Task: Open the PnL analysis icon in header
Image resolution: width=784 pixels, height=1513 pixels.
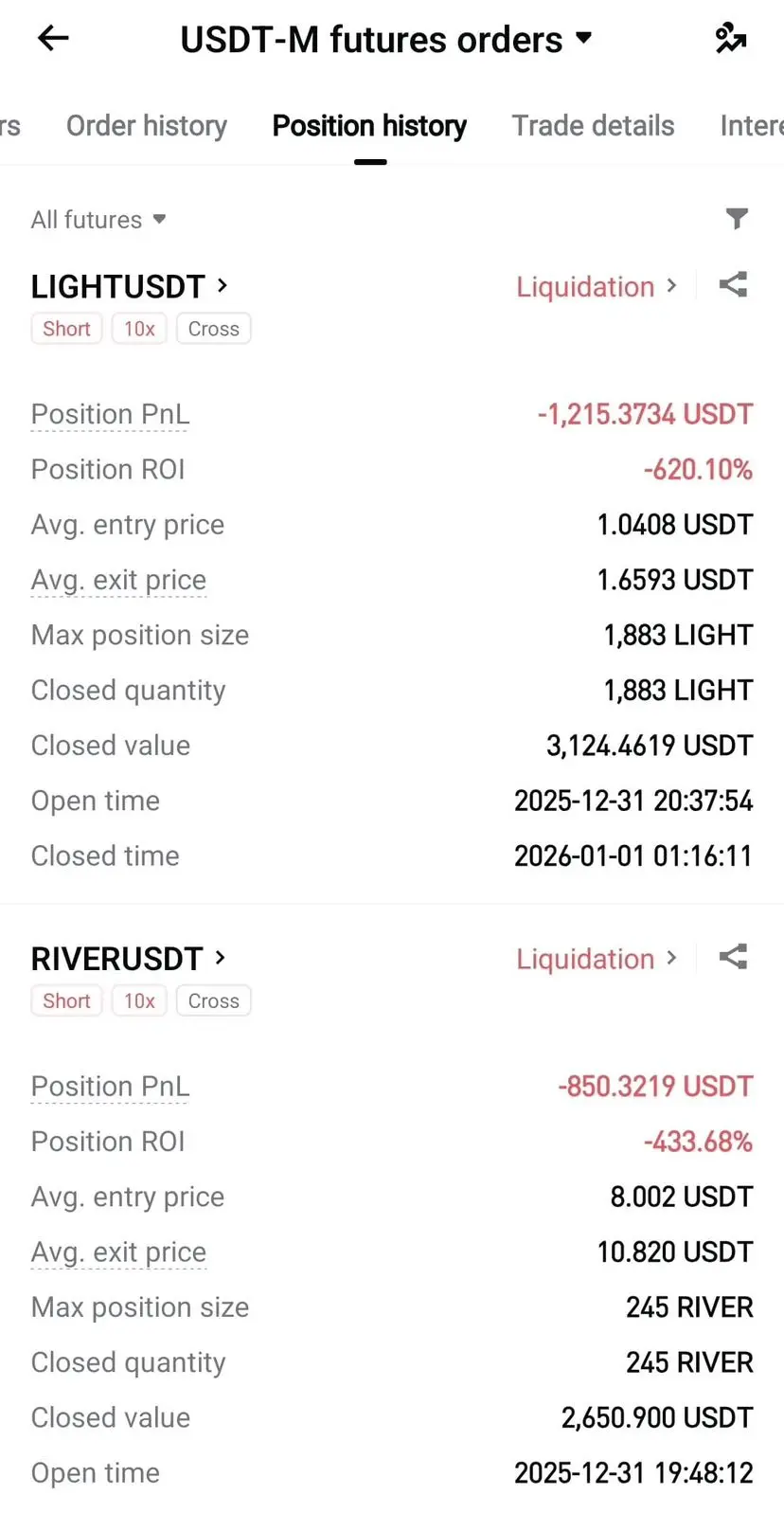Action: click(730, 39)
